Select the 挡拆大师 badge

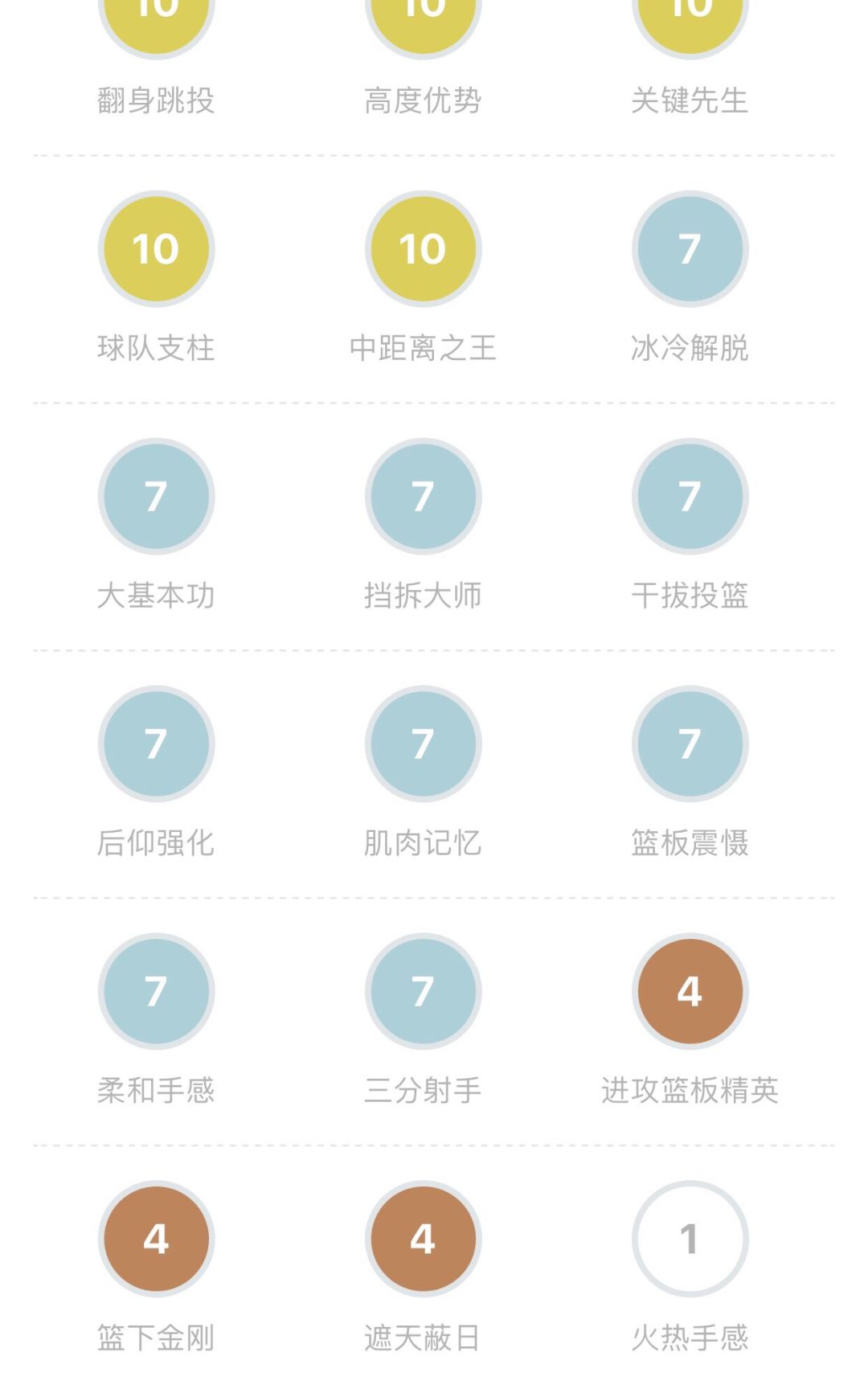pyautogui.click(x=424, y=498)
